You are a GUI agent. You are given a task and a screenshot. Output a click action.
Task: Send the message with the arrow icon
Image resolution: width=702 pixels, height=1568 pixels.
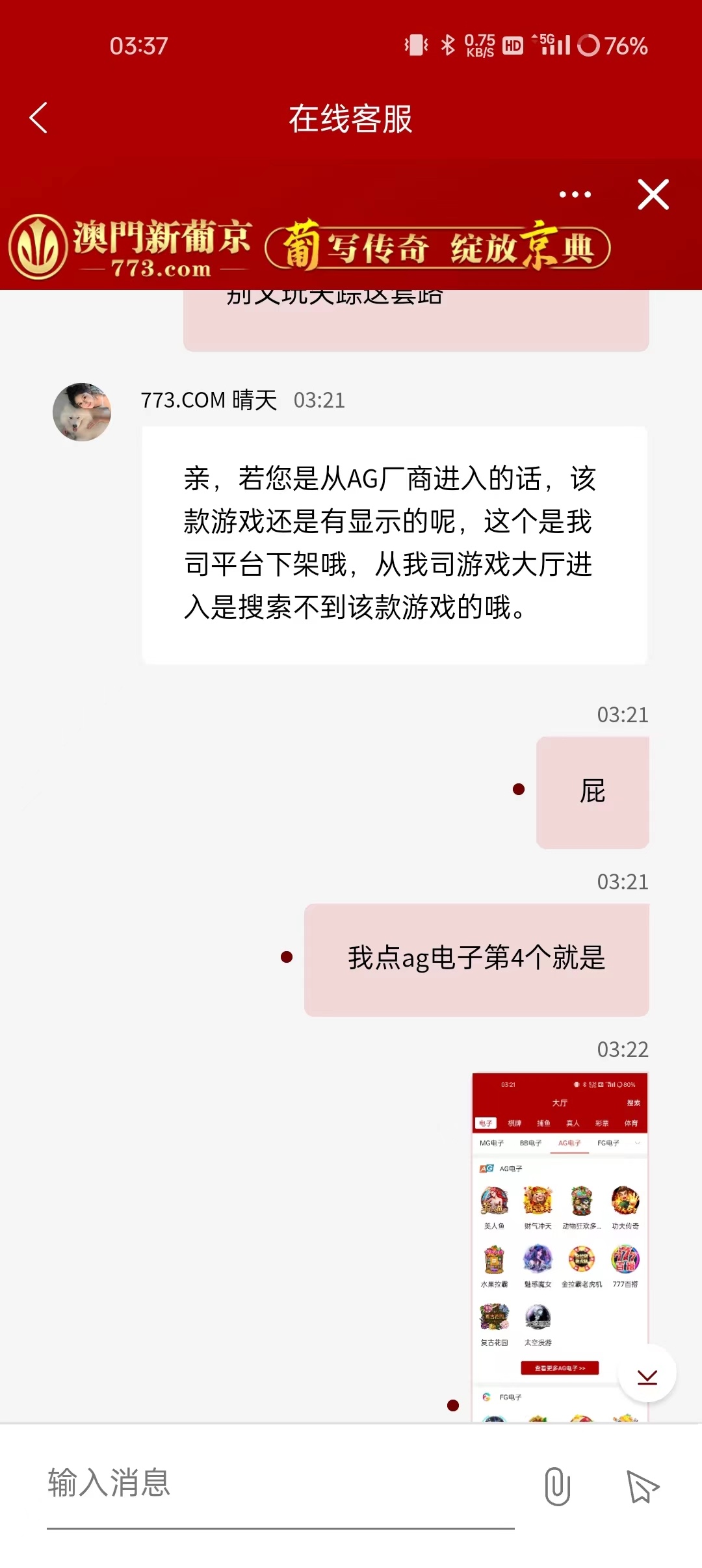(642, 1486)
